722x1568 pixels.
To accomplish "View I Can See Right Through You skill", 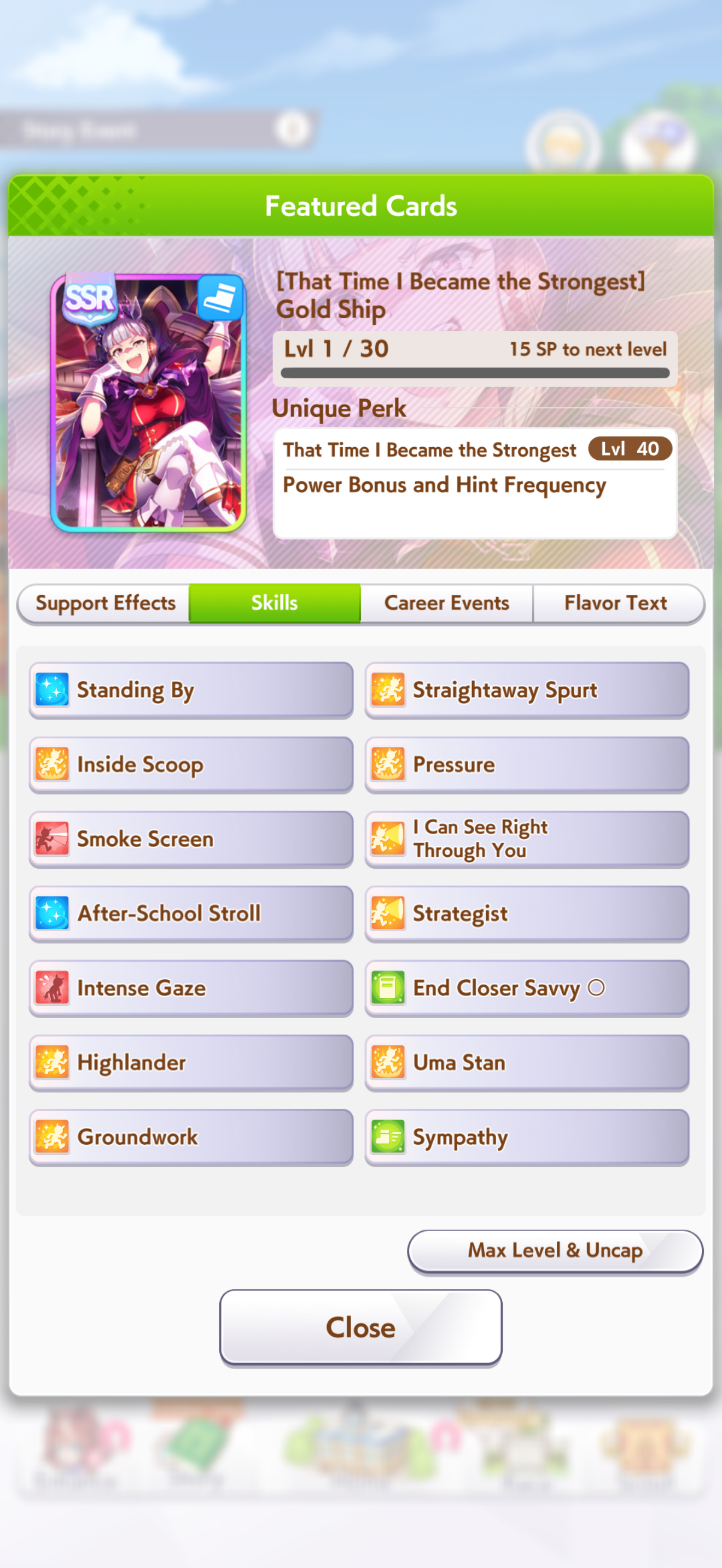I will tap(527, 839).
